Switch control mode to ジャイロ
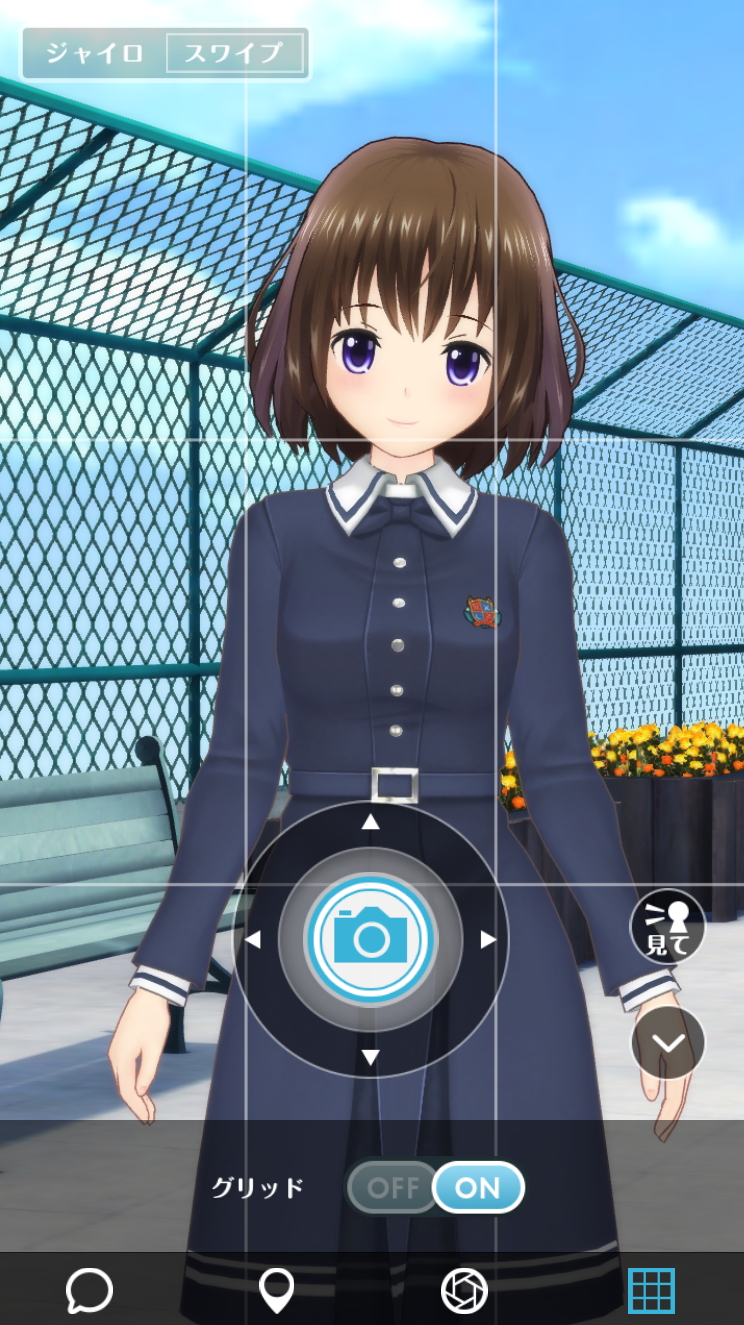 click(x=96, y=53)
